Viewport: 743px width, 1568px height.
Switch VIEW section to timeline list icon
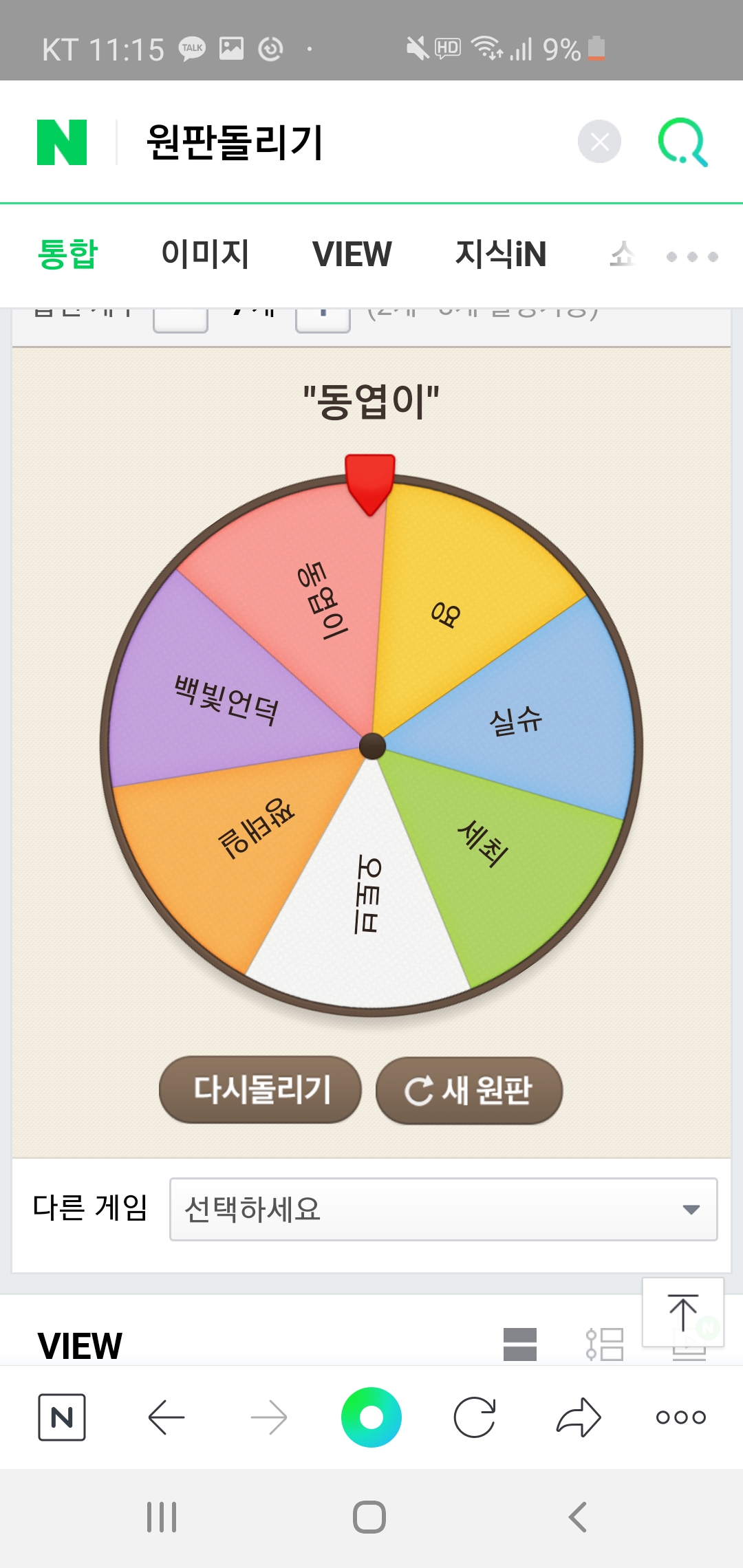point(605,1344)
